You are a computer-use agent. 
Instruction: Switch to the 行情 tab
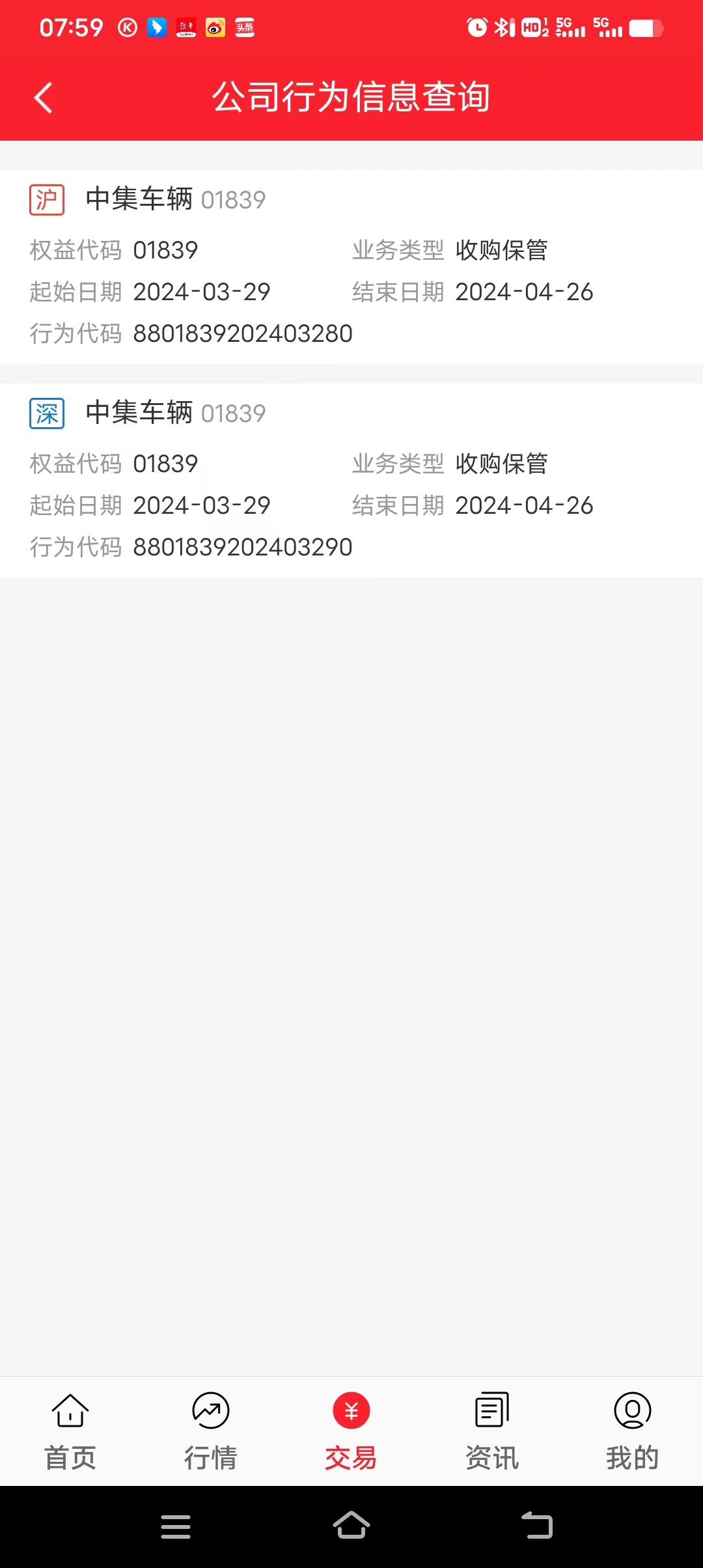(x=211, y=1431)
